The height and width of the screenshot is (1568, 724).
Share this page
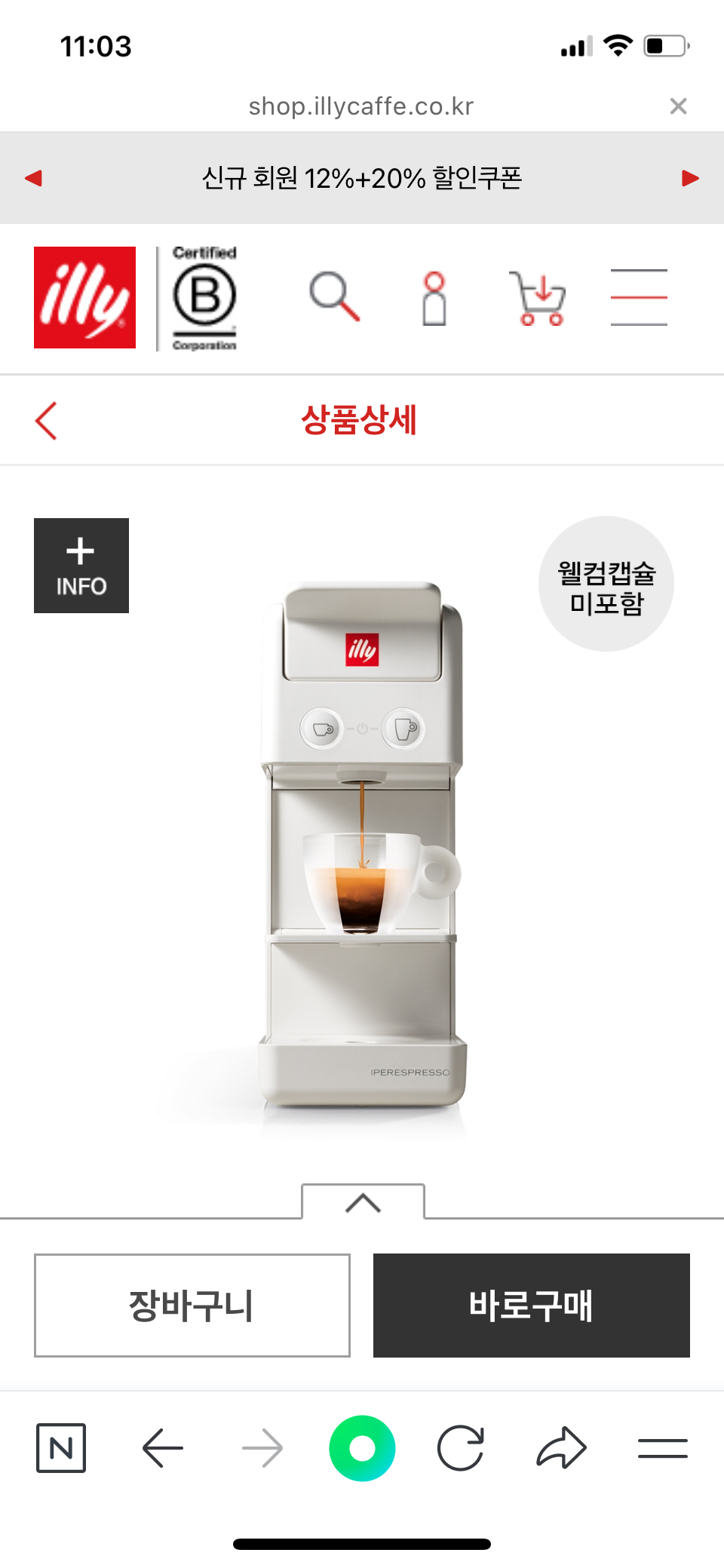pyautogui.click(x=561, y=1448)
